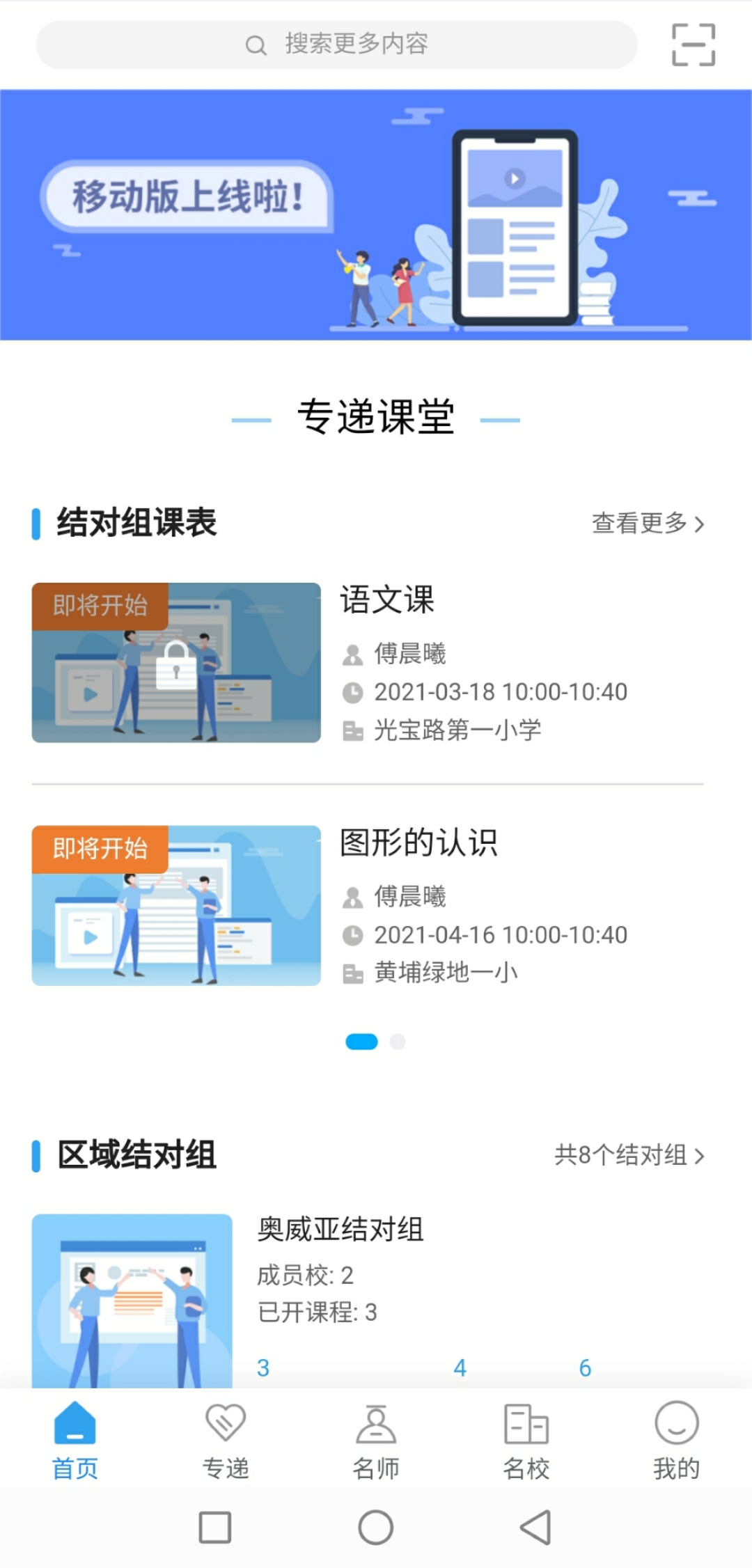This screenshot has height=1568, width=752.
Task: Open the 图形的认识 class card
Action: coord(368,905)
